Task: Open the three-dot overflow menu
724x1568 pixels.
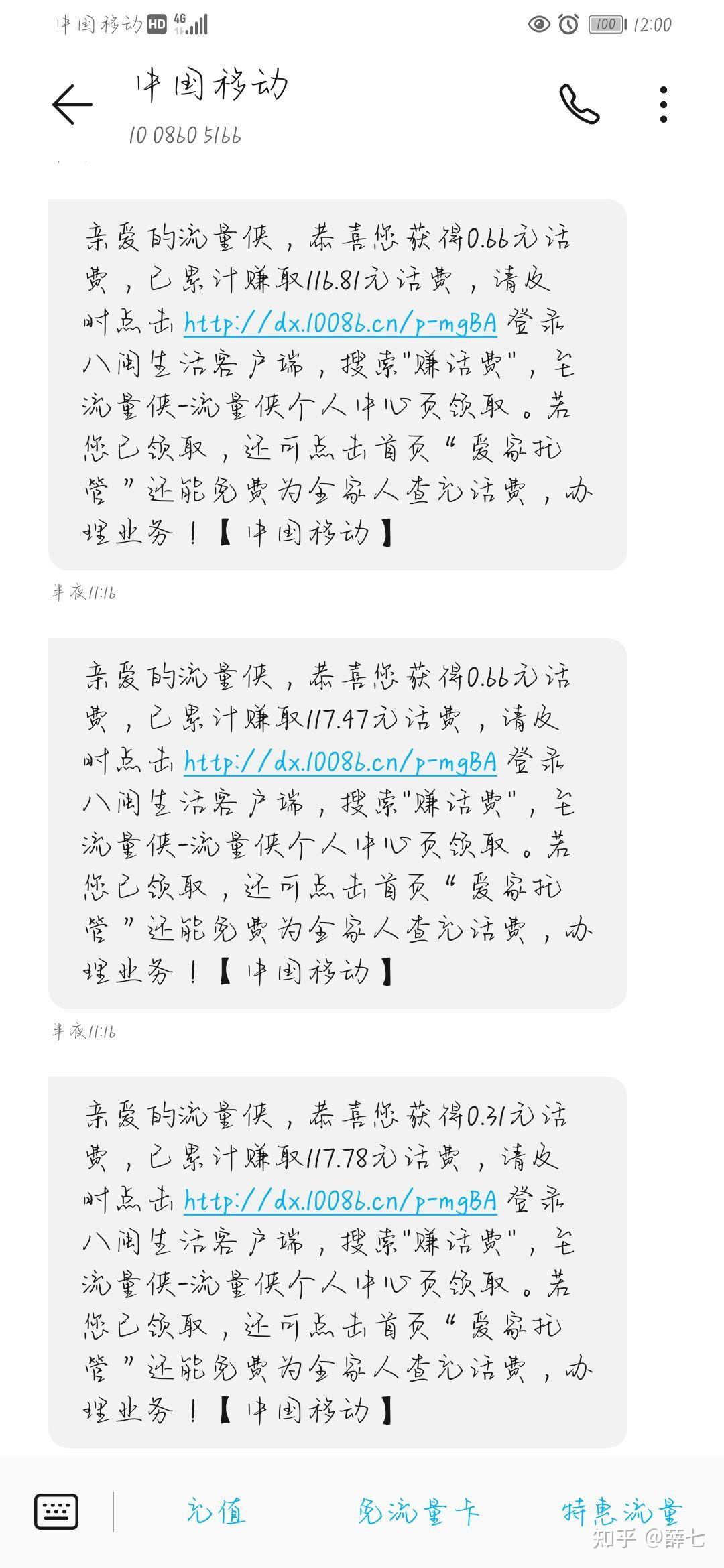Action: [x=663, y=104]
